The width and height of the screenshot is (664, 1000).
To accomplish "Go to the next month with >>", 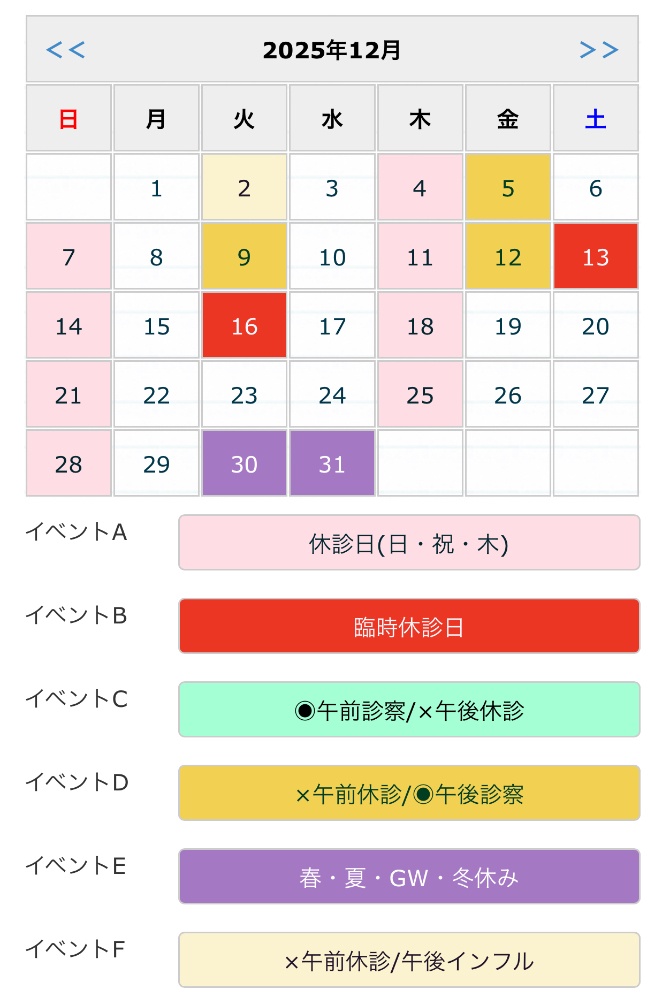I will (598, 50).
